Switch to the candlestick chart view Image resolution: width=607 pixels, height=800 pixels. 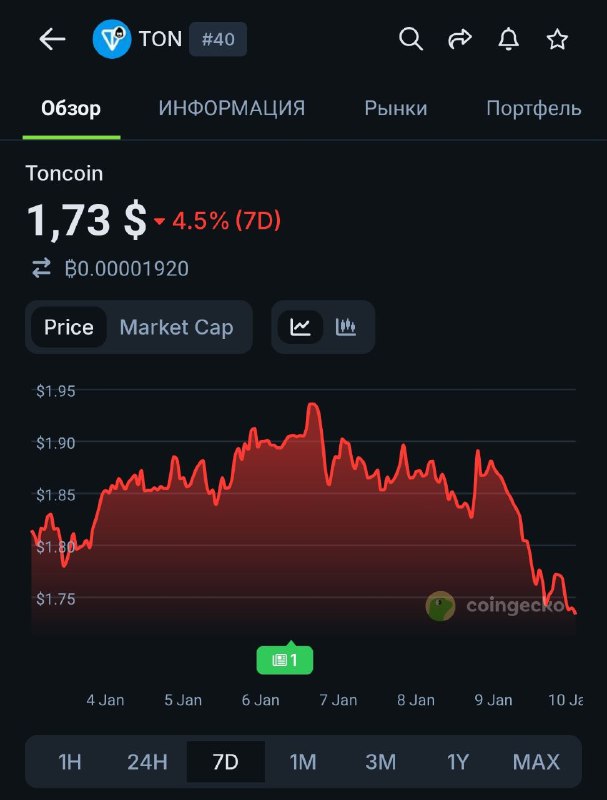pos(346,327)
